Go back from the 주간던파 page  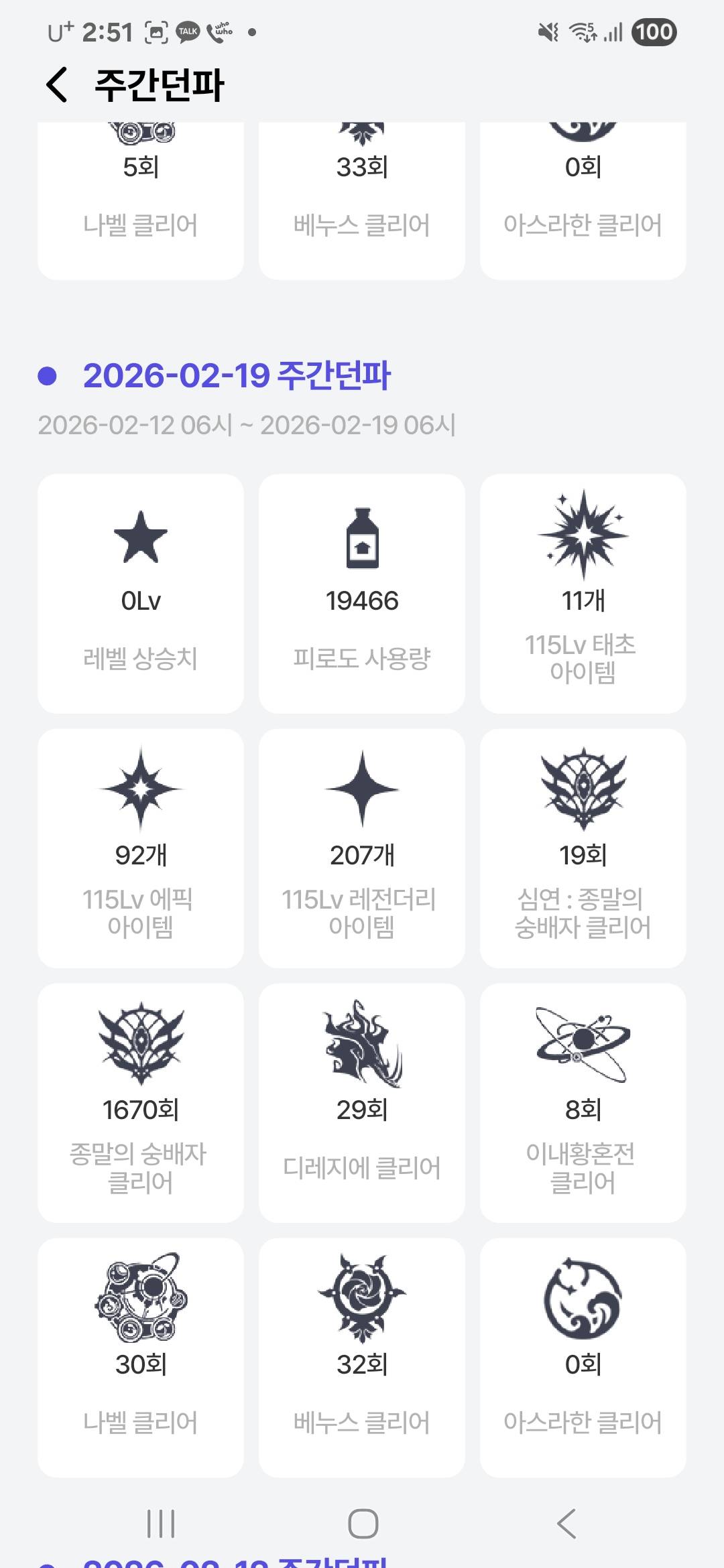[58, 85]
